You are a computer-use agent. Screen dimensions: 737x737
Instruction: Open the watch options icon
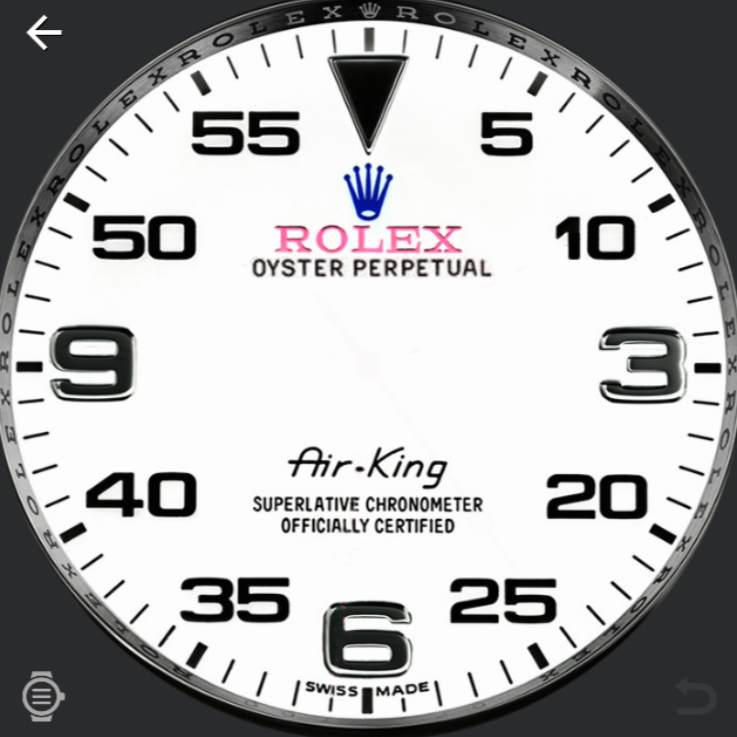(44, 695)
